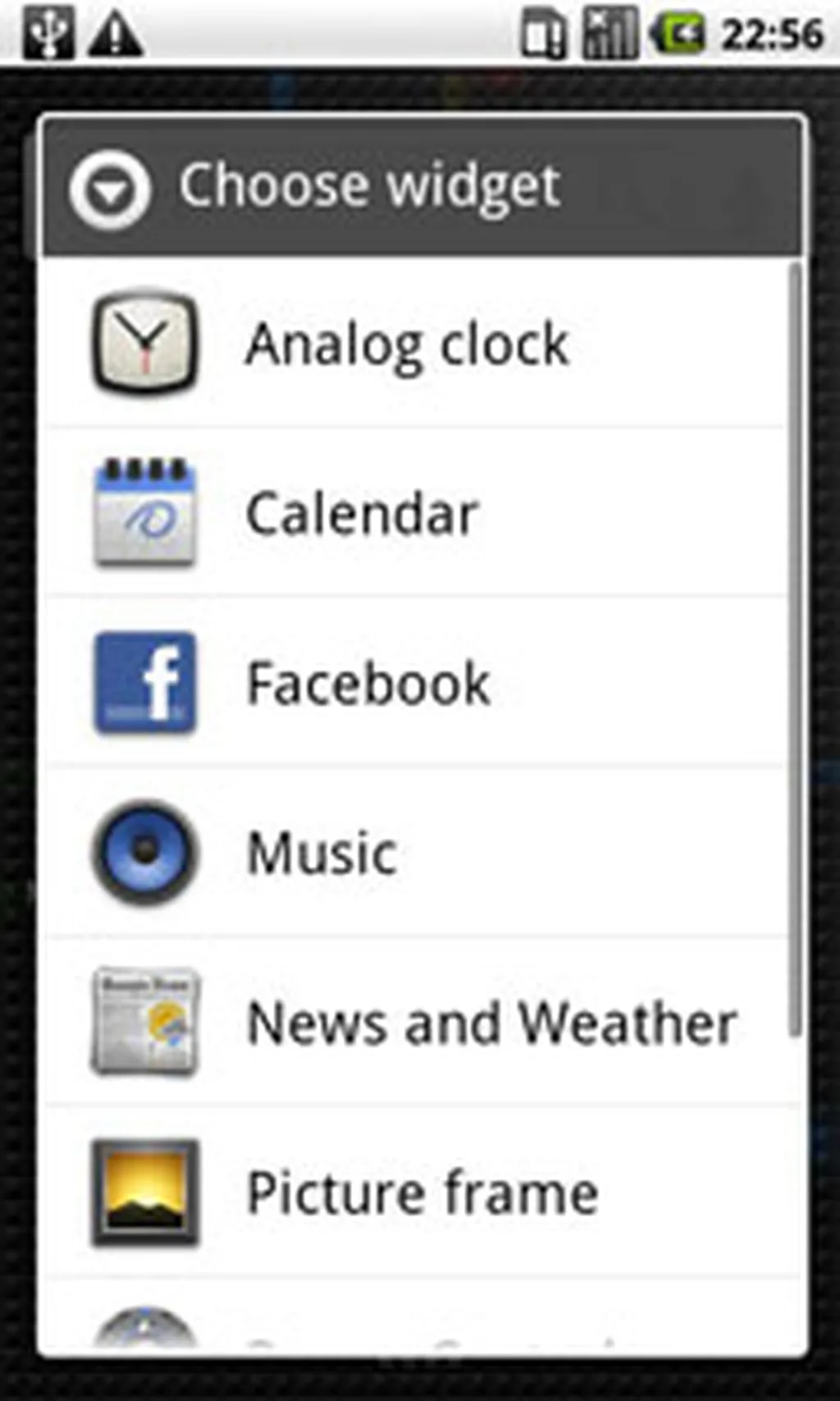Select the Analog clock widget

point(407,343)
